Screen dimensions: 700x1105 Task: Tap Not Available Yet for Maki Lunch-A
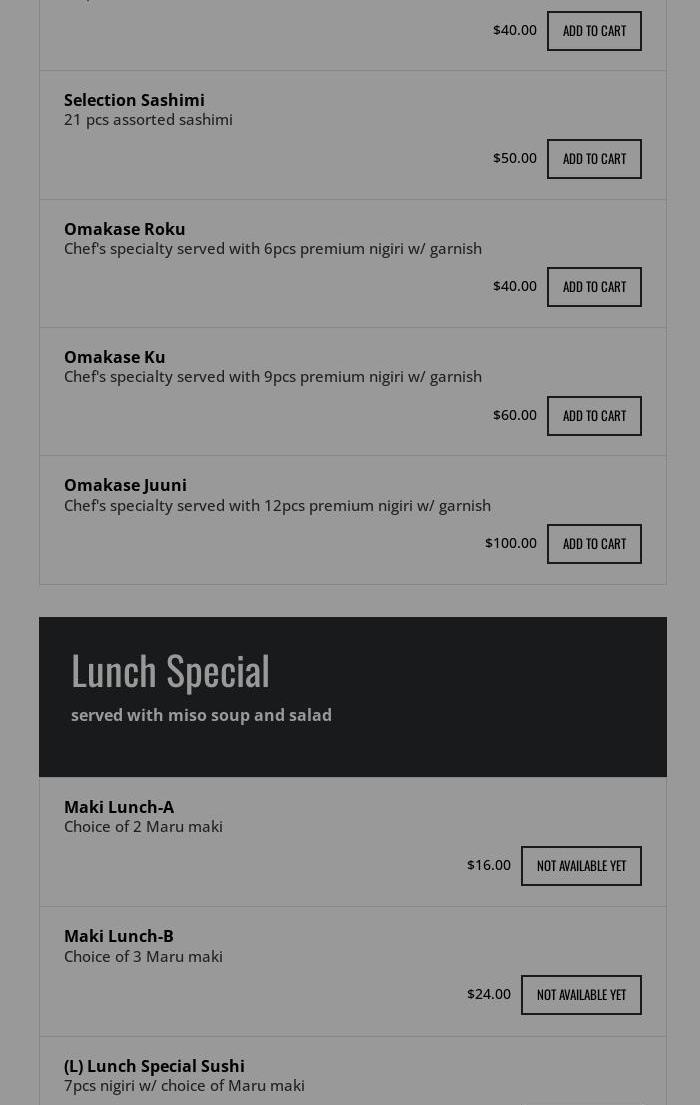pos(581,866)
